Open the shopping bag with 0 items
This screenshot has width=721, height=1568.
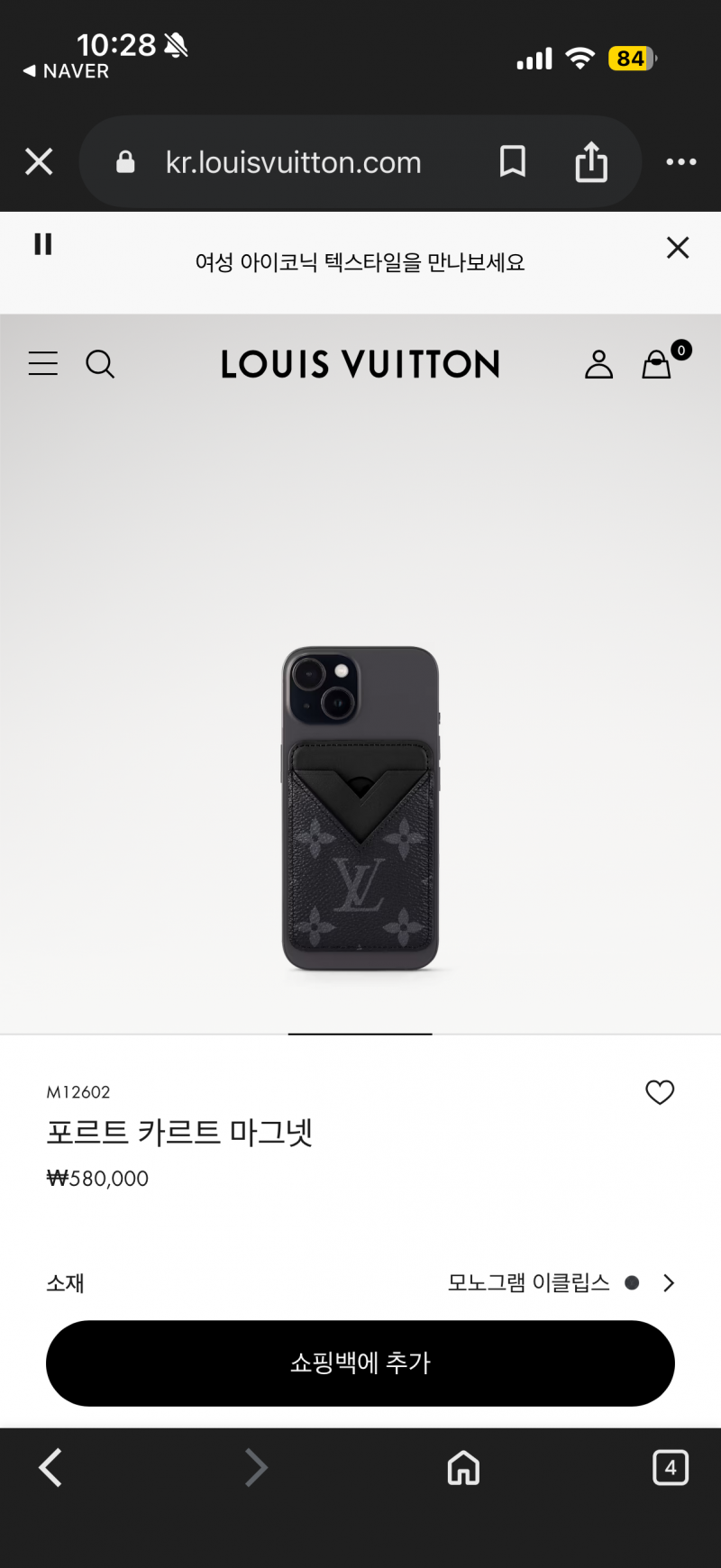656,363
